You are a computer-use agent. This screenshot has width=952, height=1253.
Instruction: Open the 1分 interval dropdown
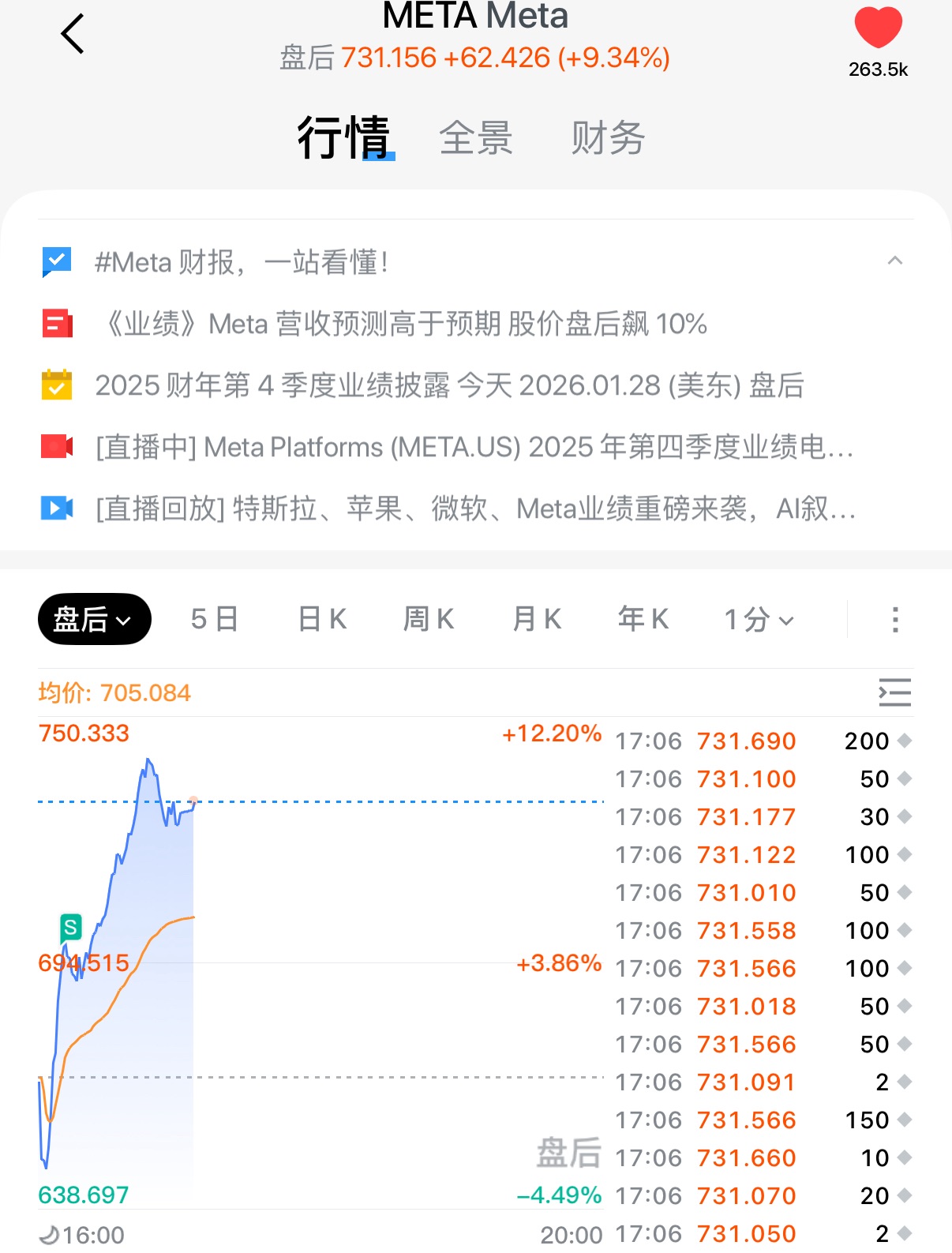click(x=759, y=620)
